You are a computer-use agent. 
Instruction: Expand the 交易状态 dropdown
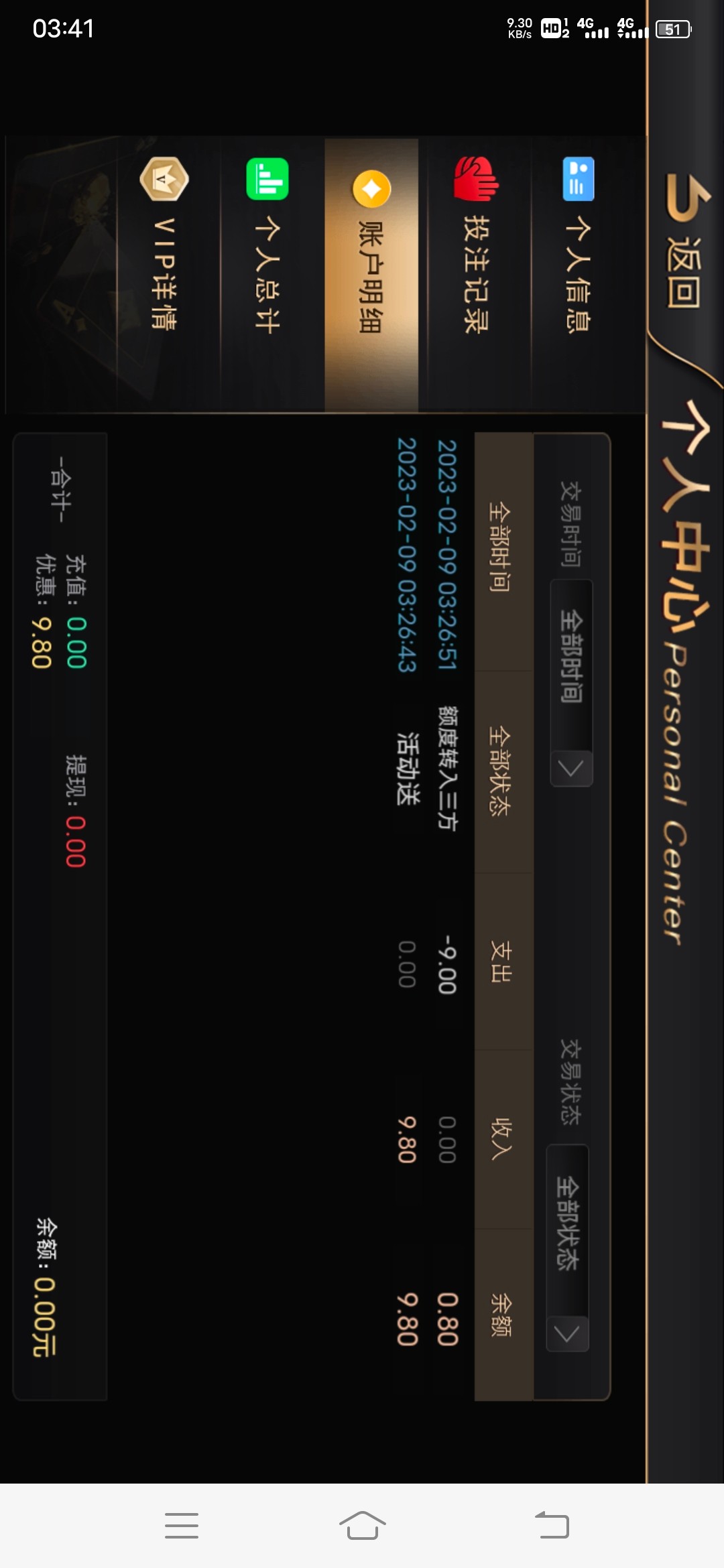(567, 1248)
